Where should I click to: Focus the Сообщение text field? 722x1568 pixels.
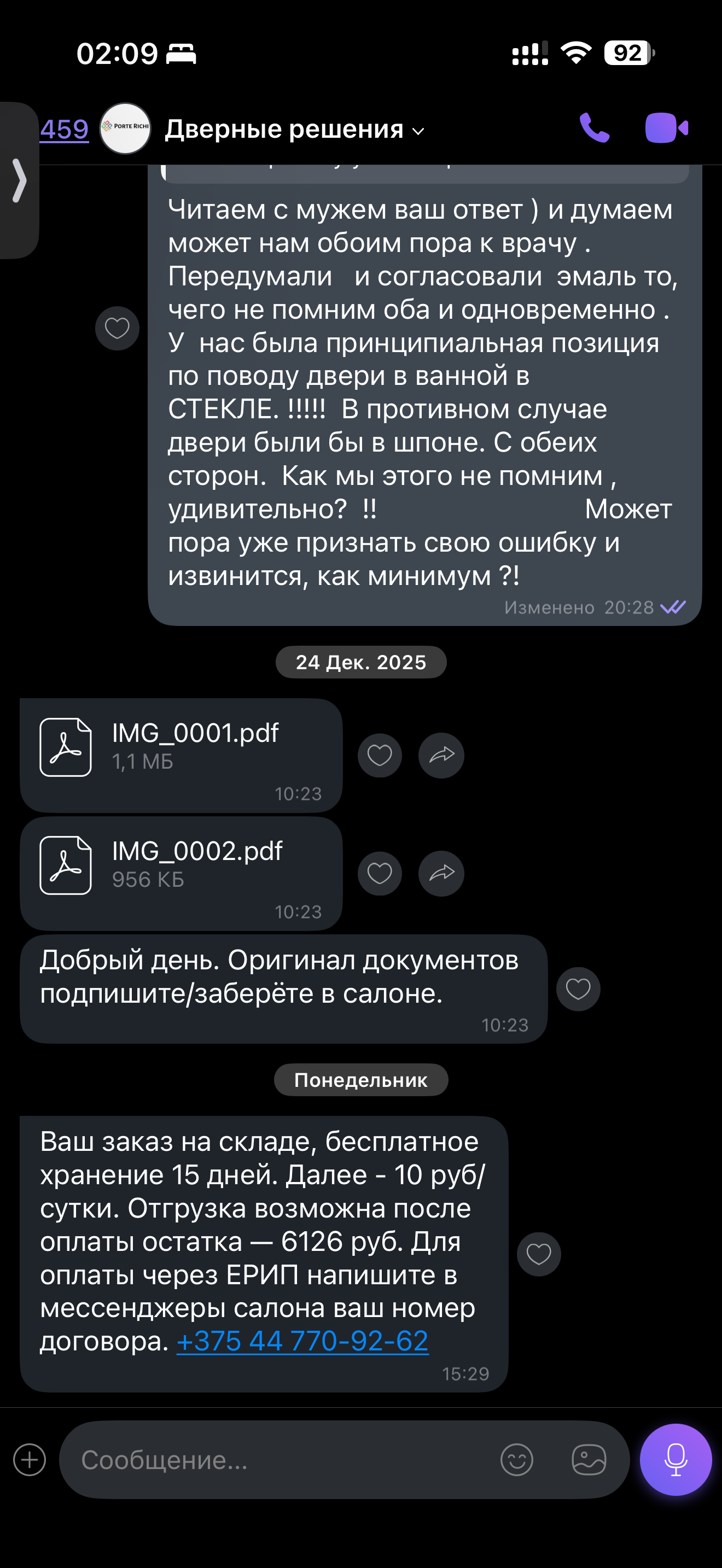click(280, 1460)
